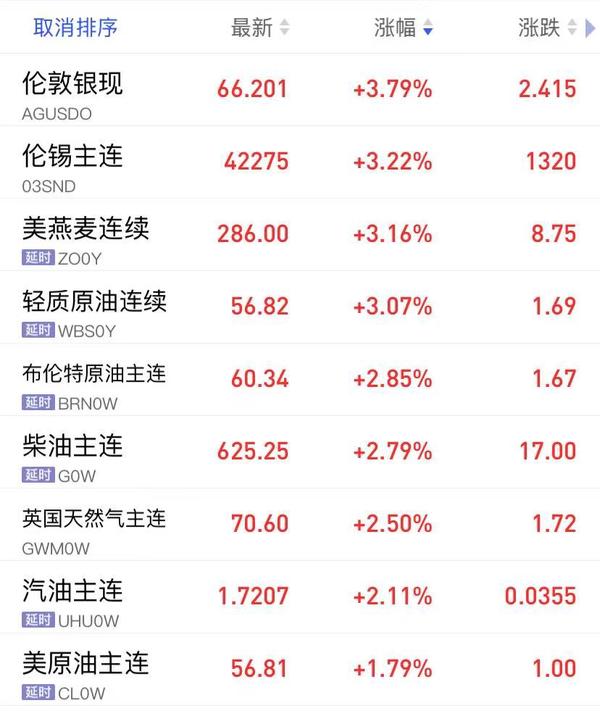Open the 伦锡主连 quote
600x716 pixels.
[x=73, y=157]
